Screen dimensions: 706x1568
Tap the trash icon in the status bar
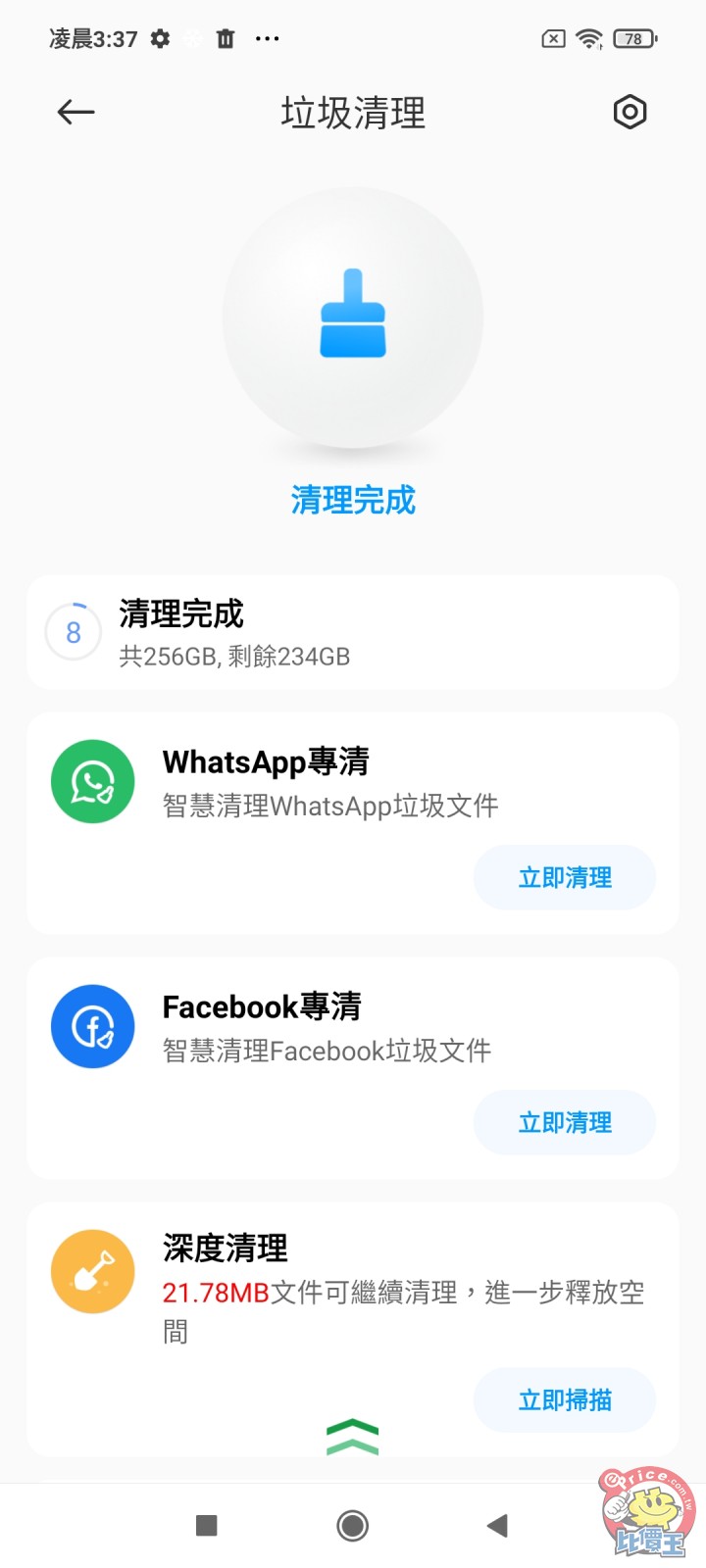point(225,38)
